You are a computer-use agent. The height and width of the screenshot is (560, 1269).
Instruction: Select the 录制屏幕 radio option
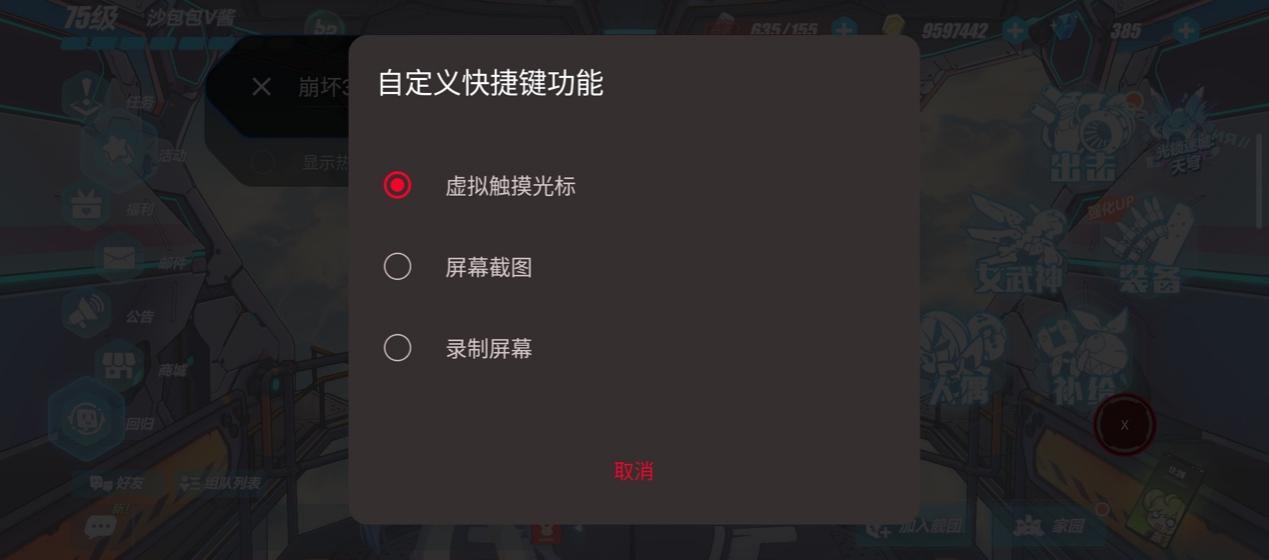point(398,348)
